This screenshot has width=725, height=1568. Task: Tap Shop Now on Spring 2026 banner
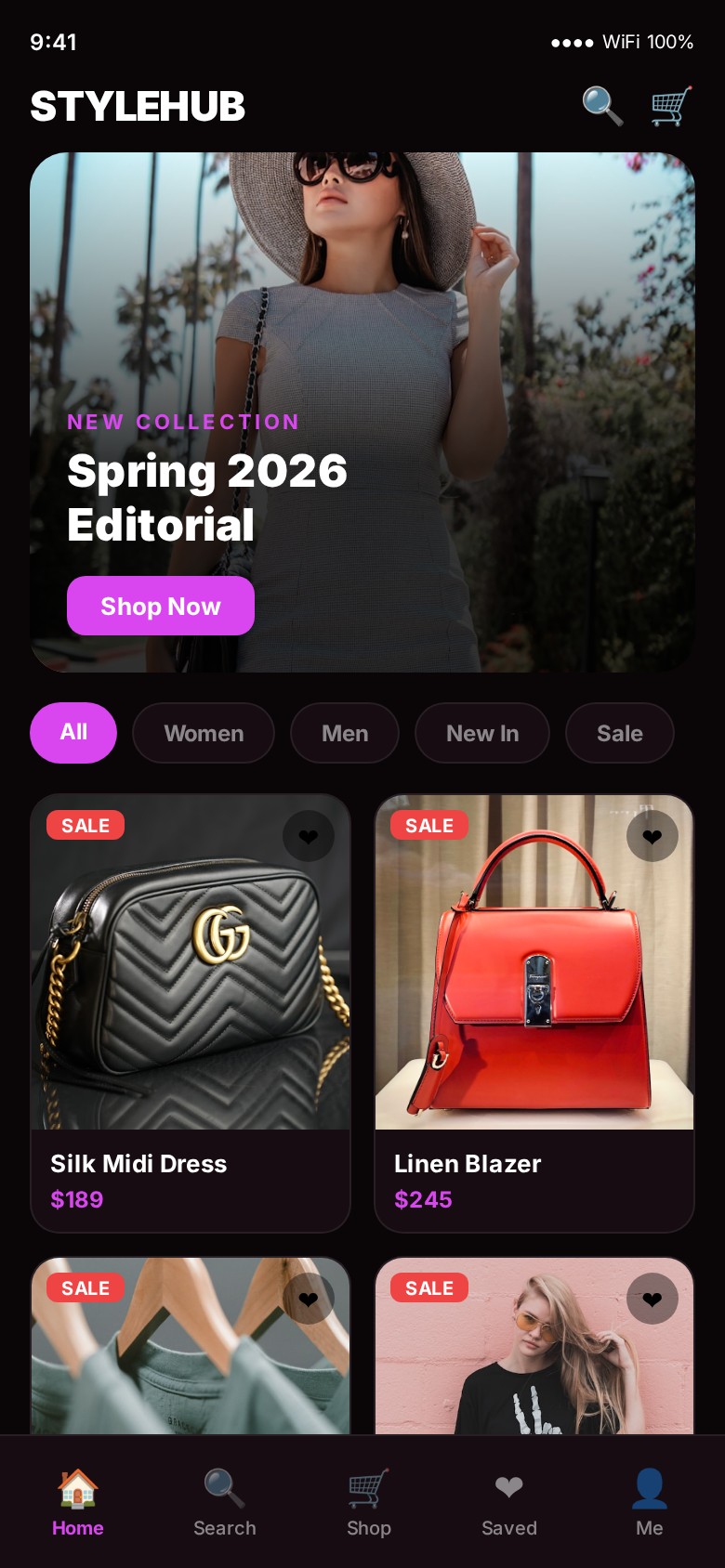pos(161,606)
